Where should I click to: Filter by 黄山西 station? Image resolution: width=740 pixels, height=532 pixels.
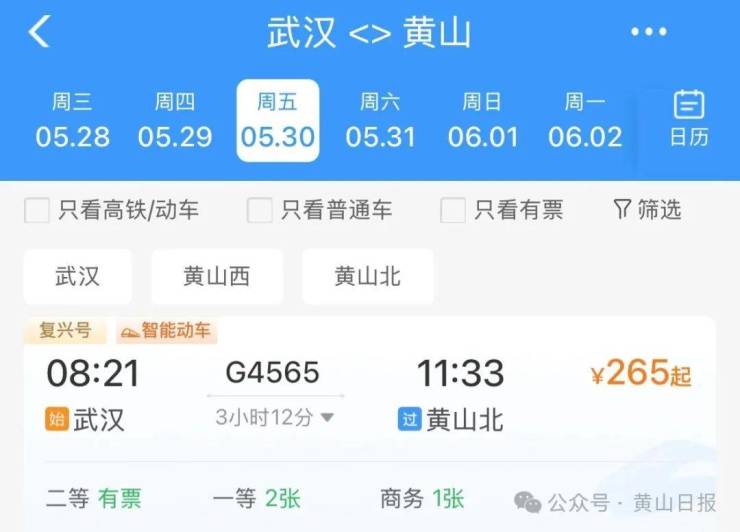(217, 276)
